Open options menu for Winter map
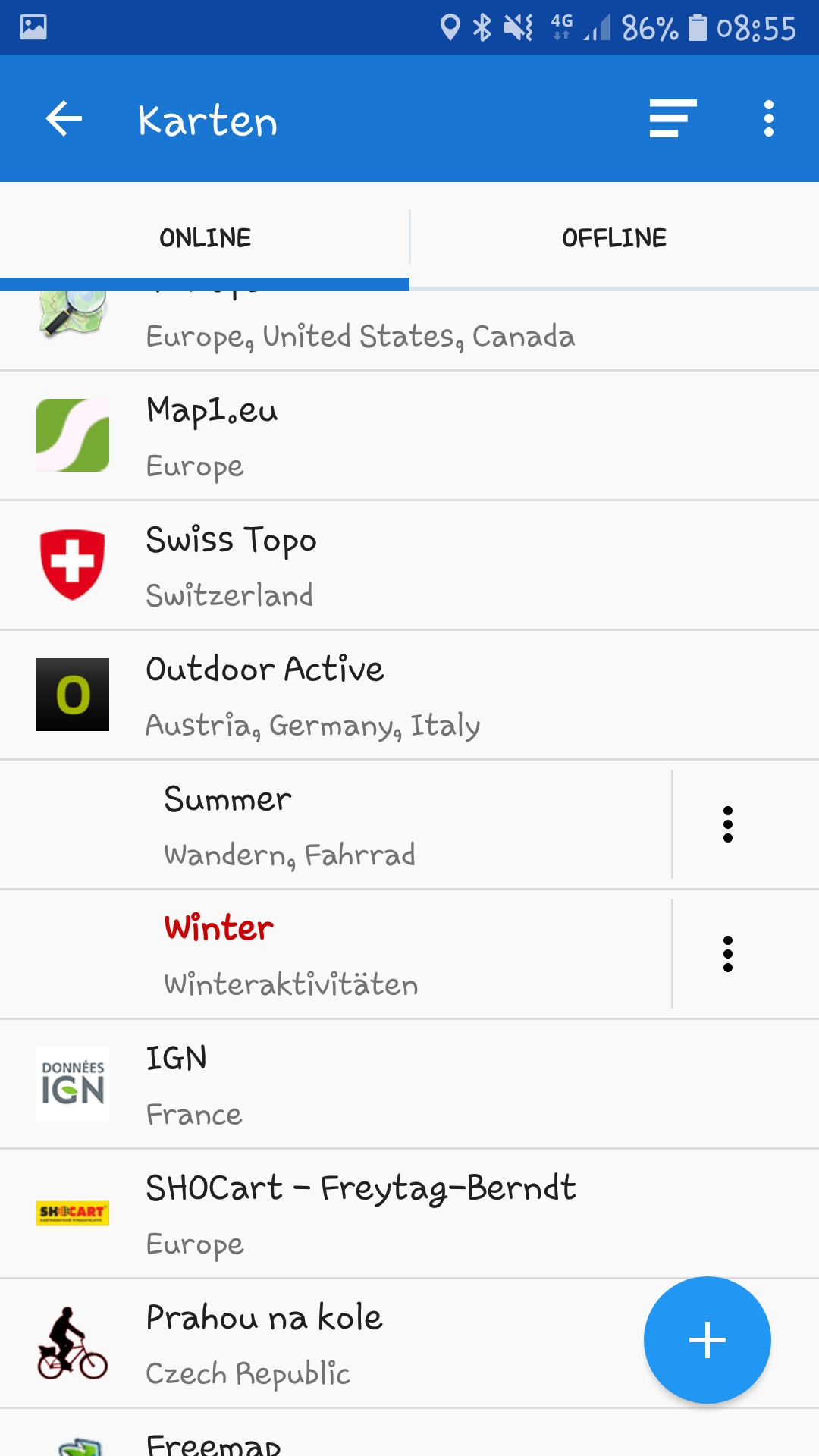Viewport: 819px width, 1456px height. coord(728,955)
